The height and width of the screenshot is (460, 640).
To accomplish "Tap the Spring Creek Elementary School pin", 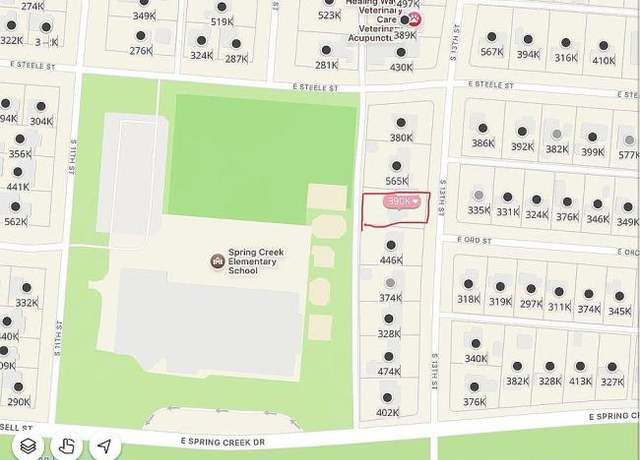I will 217,261.
